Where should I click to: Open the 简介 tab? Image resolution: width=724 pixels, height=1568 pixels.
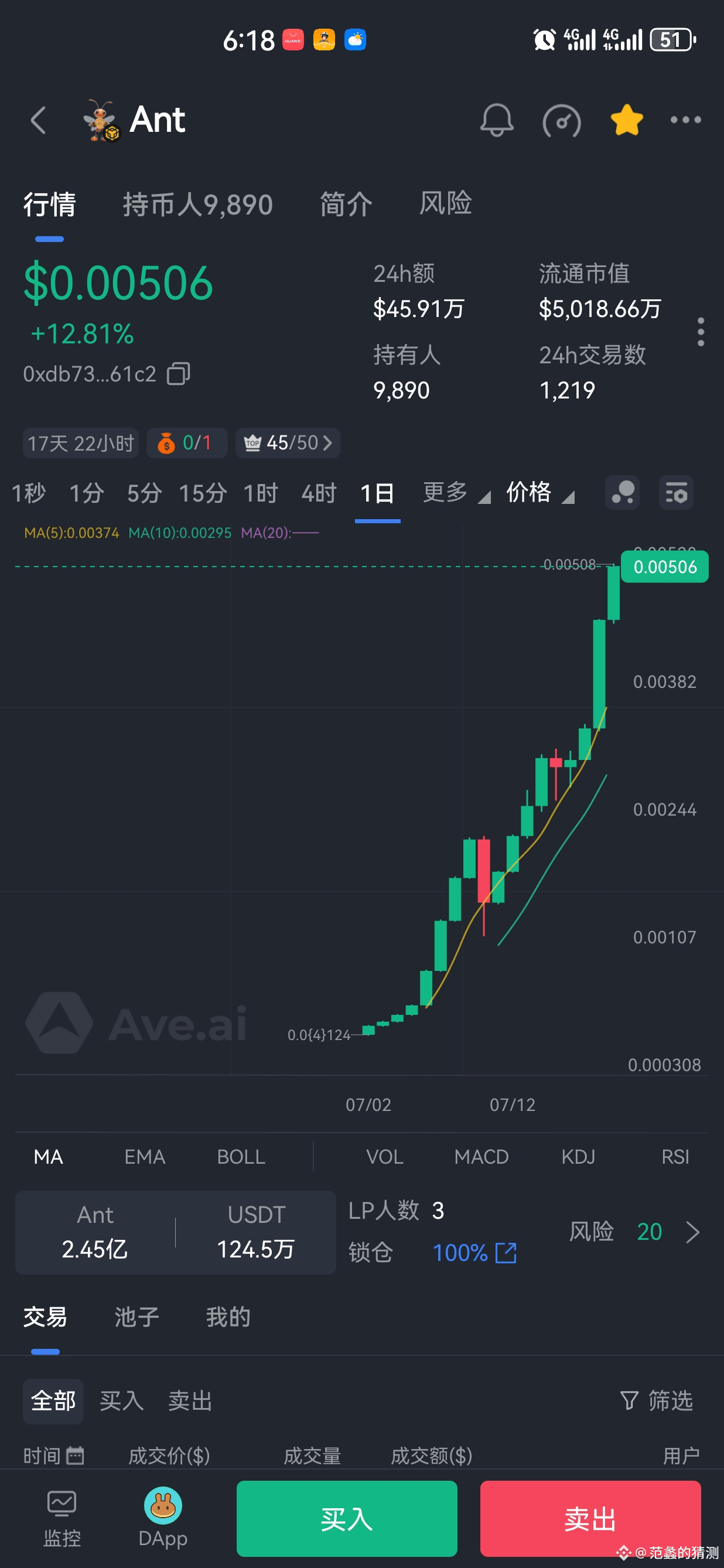[x=346, y=204]
